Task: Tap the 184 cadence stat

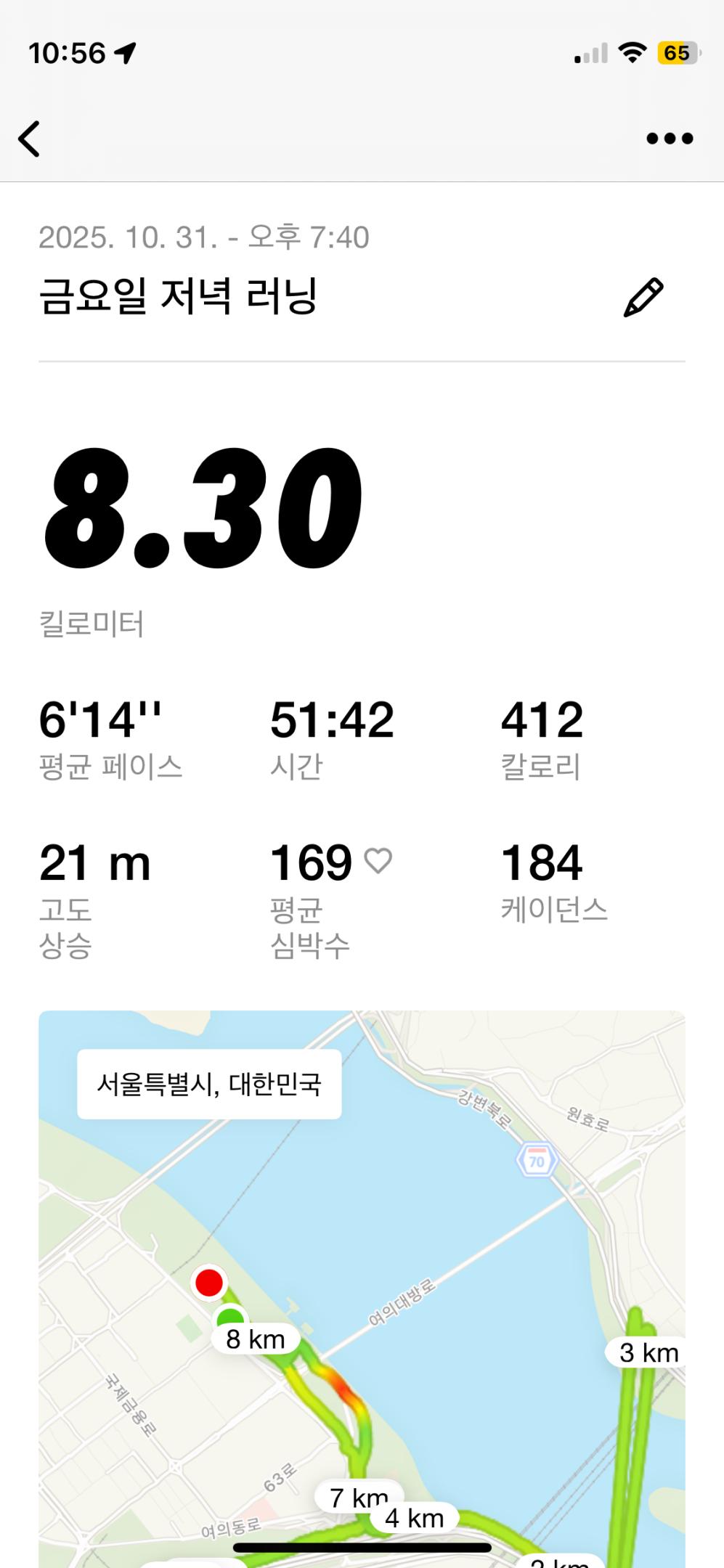Action: pyautogui.click(x=542, y=862)
